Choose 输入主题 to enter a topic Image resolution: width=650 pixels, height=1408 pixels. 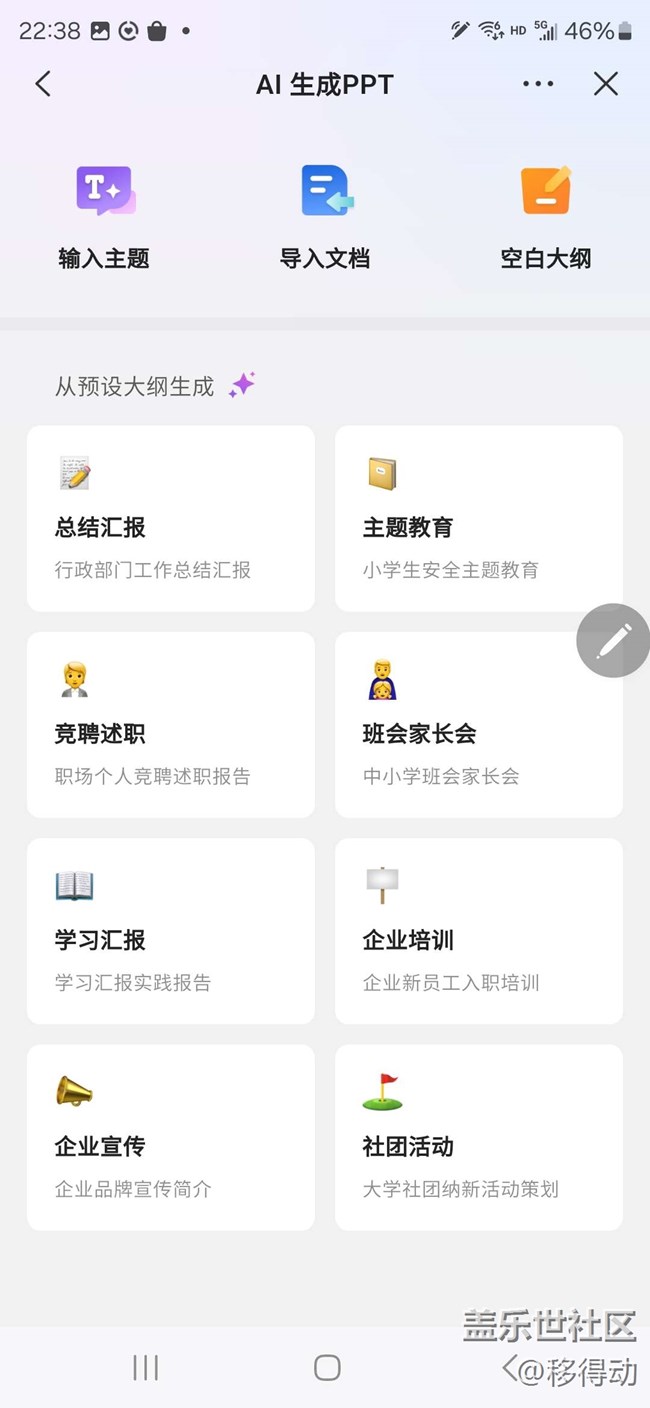click(104, 216)
